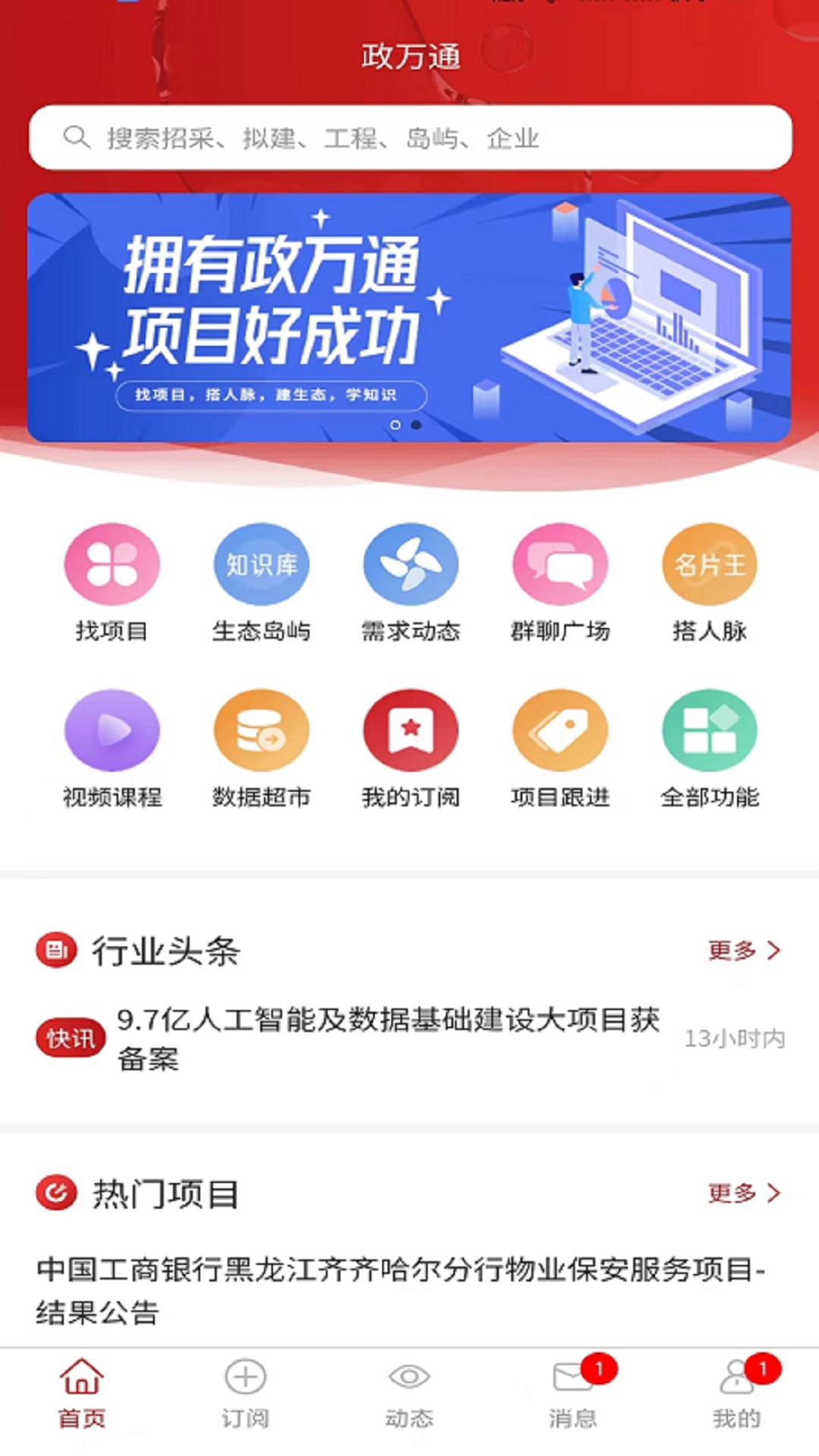Select the 需求动态 pinwheel icon

pos(409,565)
